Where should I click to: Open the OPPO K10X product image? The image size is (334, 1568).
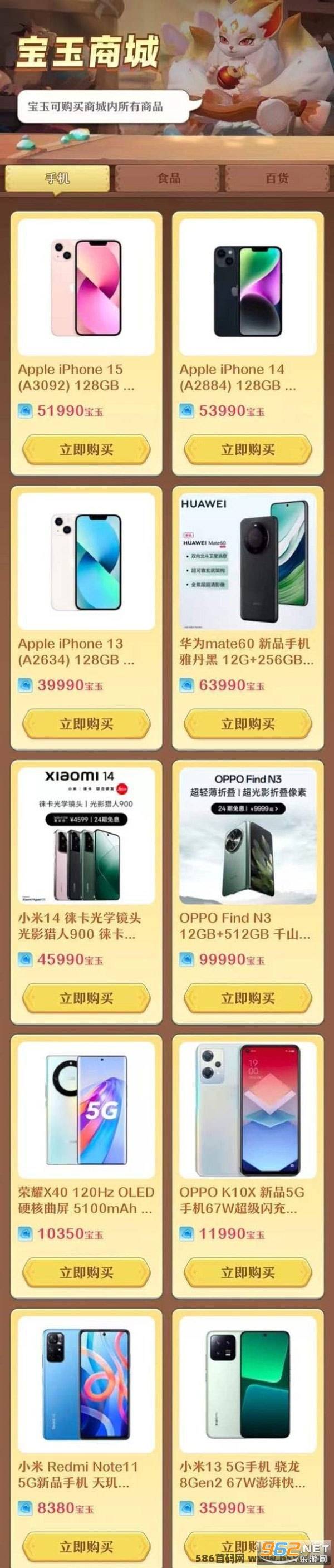pyautogui.click(x=248, y=1109)
